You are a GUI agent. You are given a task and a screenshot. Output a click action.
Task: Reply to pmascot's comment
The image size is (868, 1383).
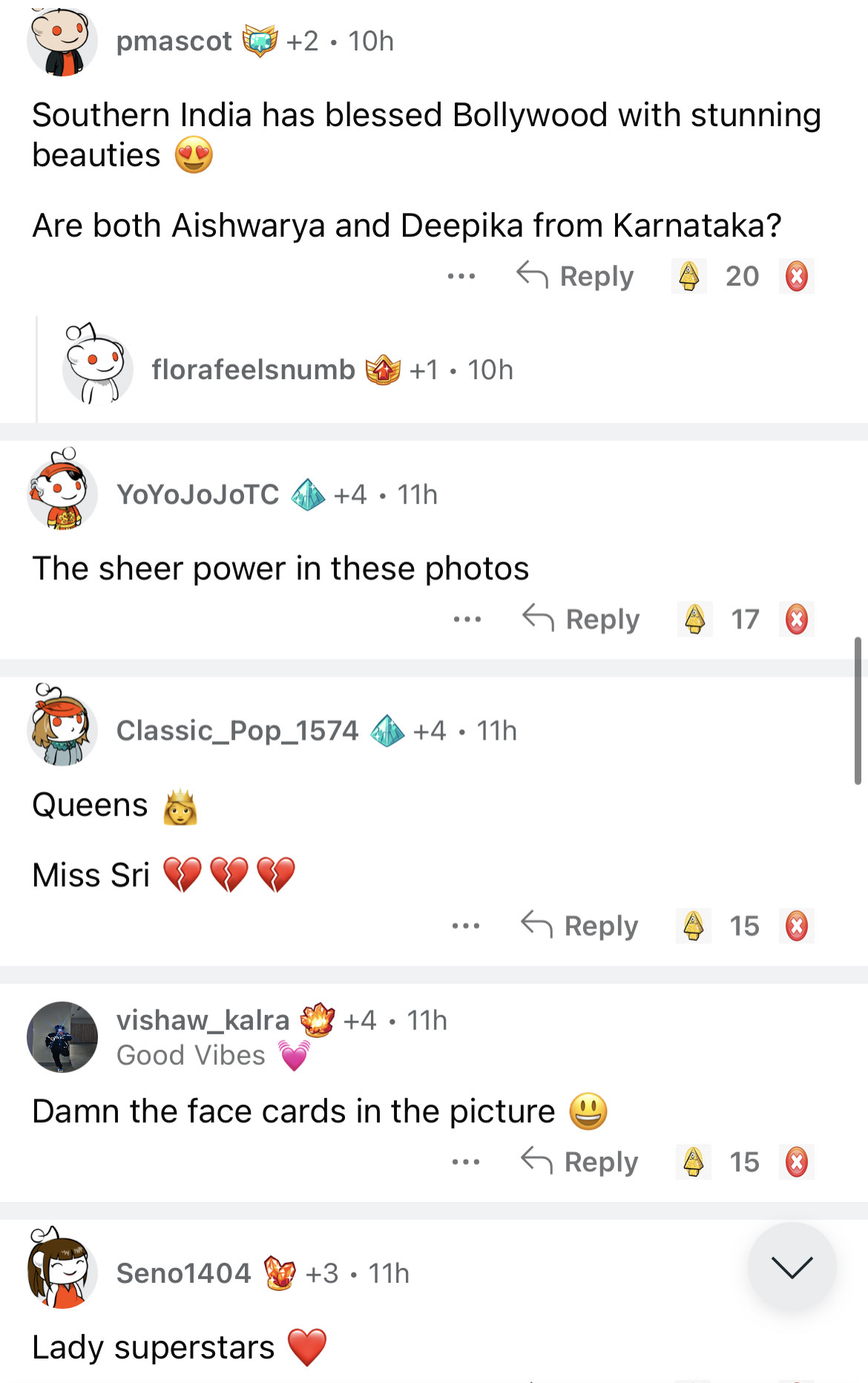[x=576, y=276]
